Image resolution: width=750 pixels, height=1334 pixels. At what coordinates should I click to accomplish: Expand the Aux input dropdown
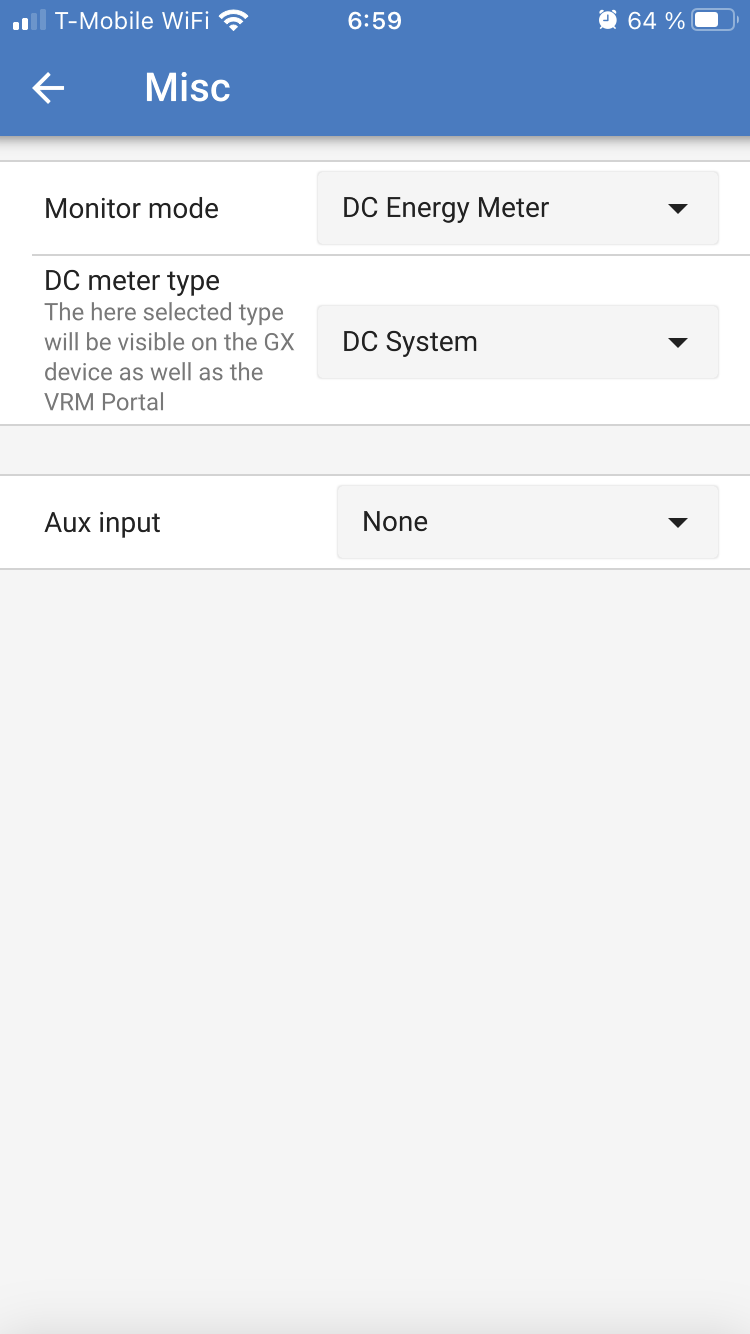527,522
